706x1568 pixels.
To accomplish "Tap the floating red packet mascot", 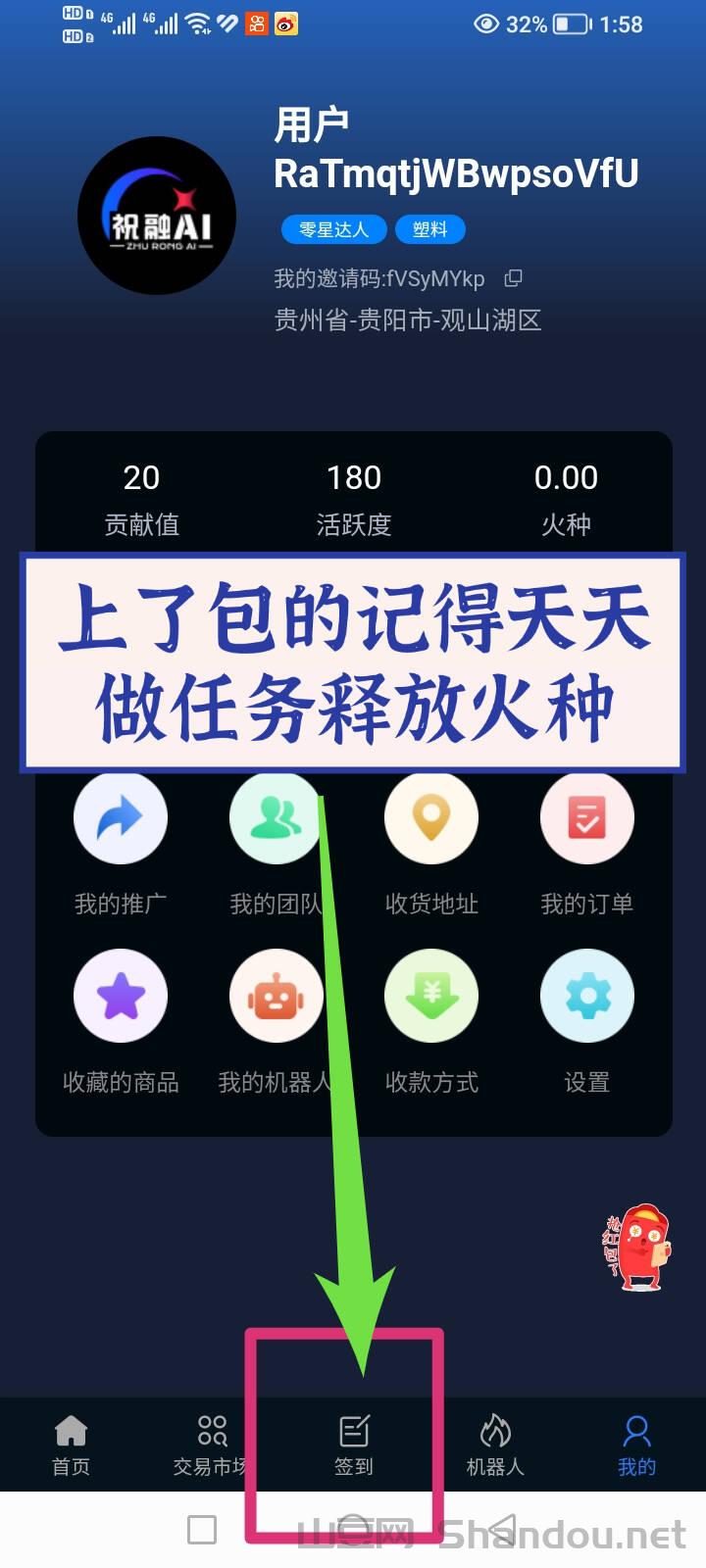I will coord(639,1247).
